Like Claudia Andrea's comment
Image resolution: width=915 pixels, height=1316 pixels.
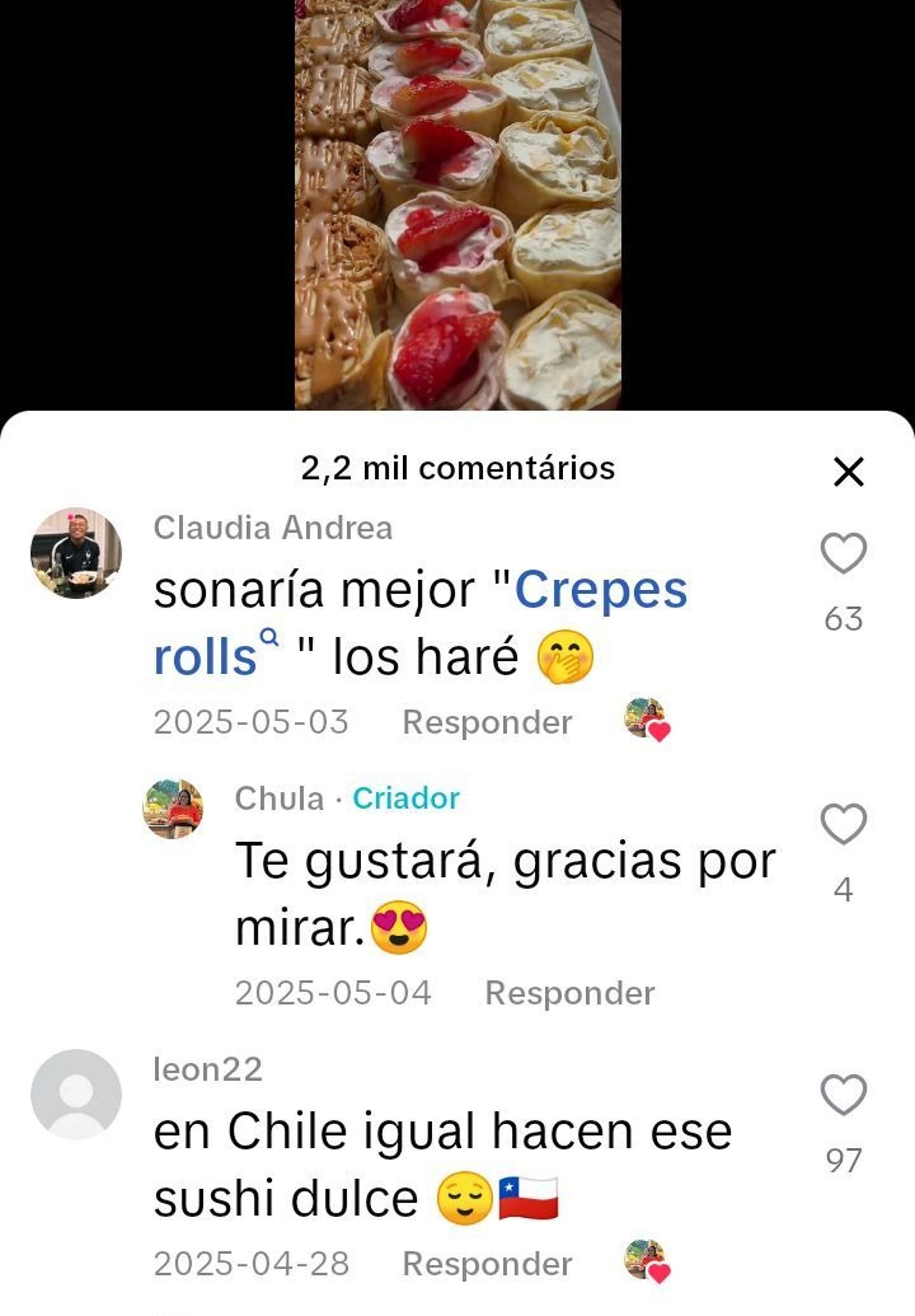point(843,553)
